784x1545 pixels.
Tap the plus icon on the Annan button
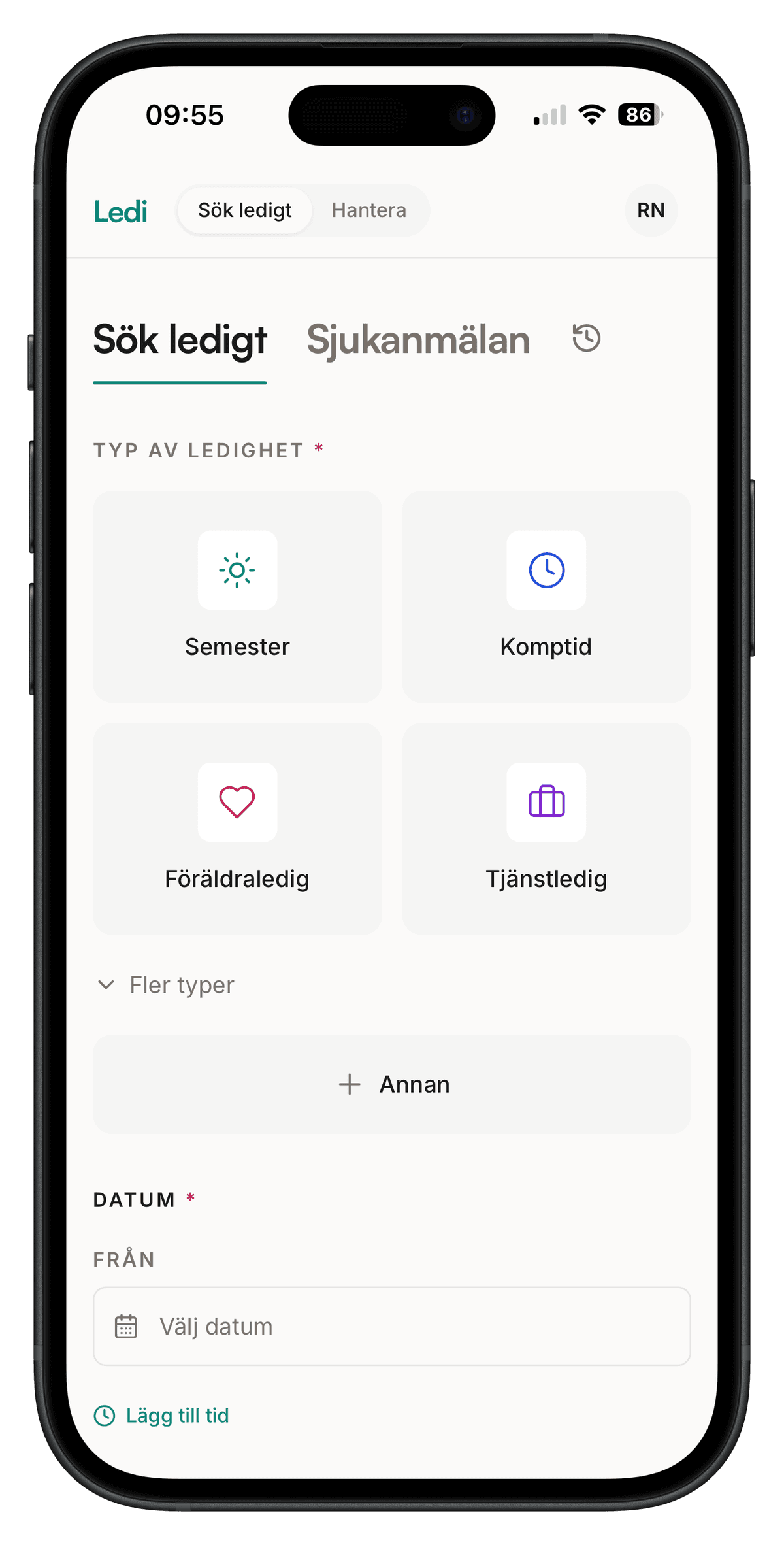click(350, 1084)
